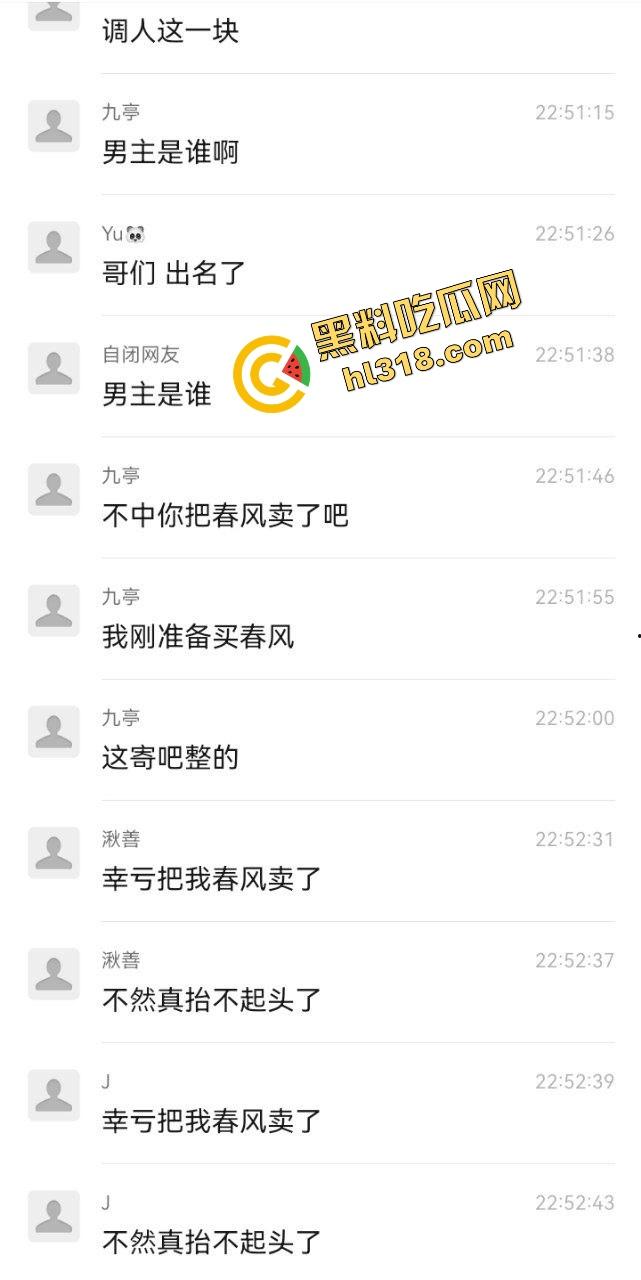The image size is (641, 1280).
Task: Open Yu's profile avatar
Action: [x=53, y=247]
